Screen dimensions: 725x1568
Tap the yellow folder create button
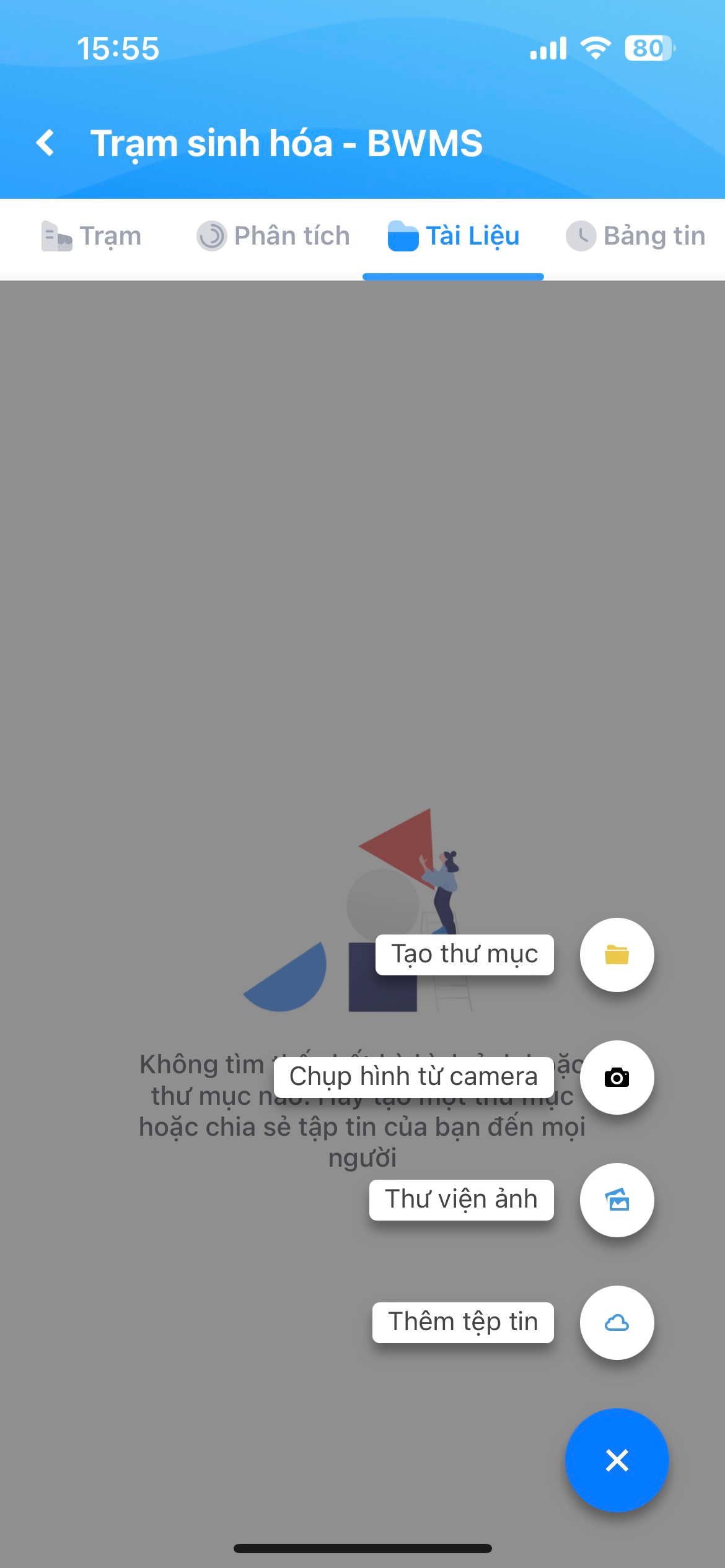(x=617, y=955)
